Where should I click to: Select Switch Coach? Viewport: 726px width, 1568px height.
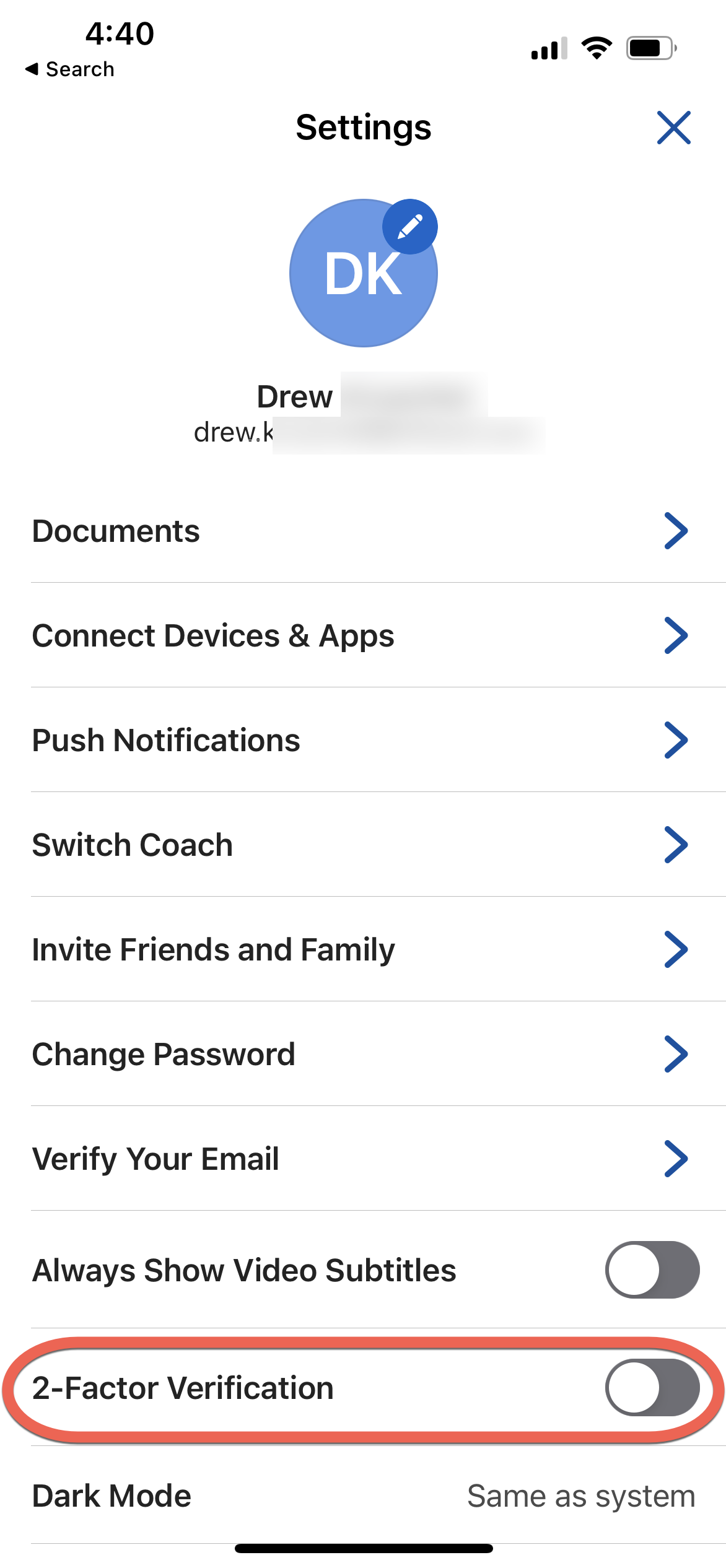tap(363, 845)
